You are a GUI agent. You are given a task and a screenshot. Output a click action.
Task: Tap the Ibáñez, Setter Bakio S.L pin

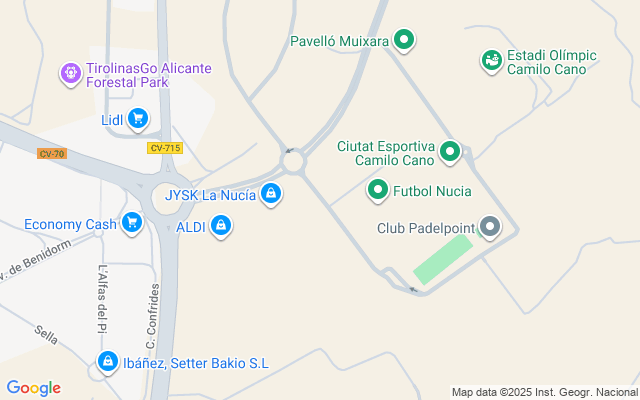(107, 362)
